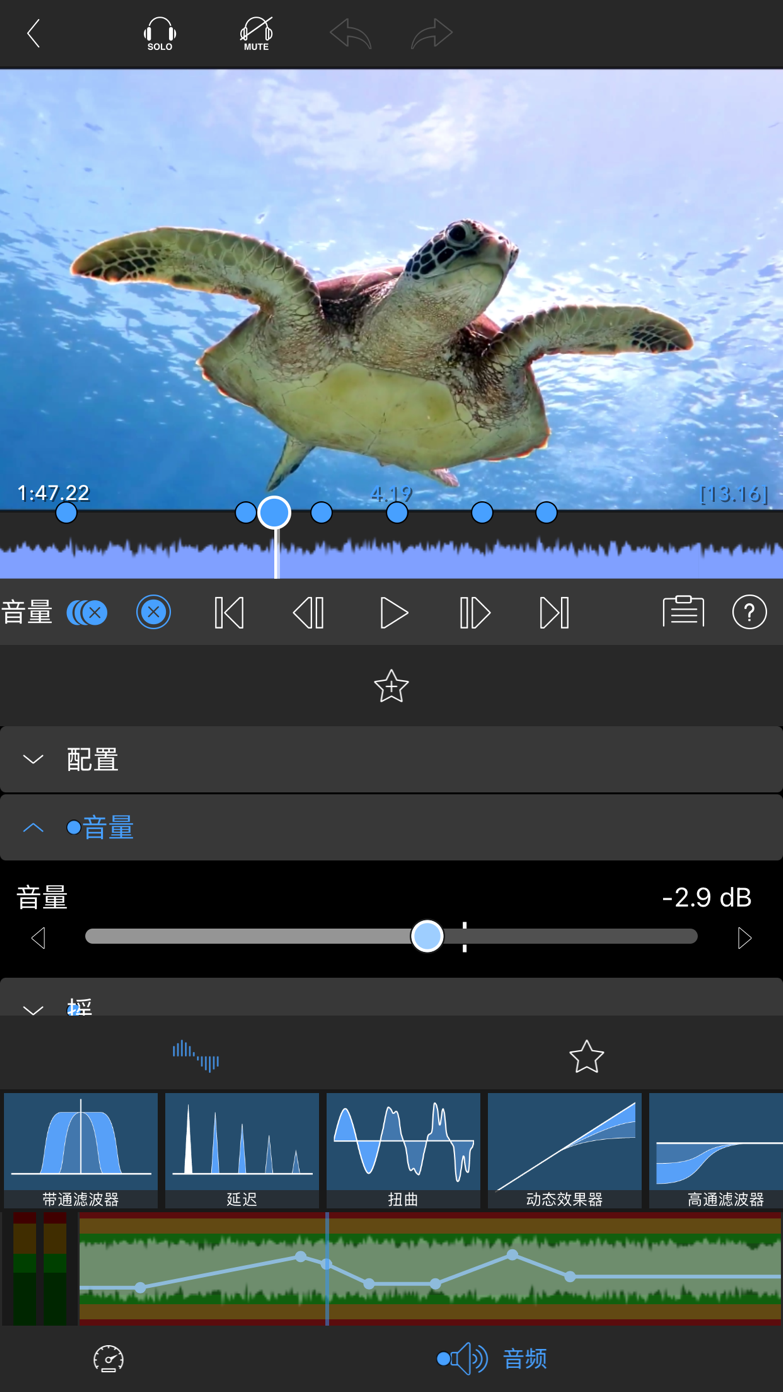Select the 带通滤波器 effect
The image size is (783, 1392).
coord(81,1150)
